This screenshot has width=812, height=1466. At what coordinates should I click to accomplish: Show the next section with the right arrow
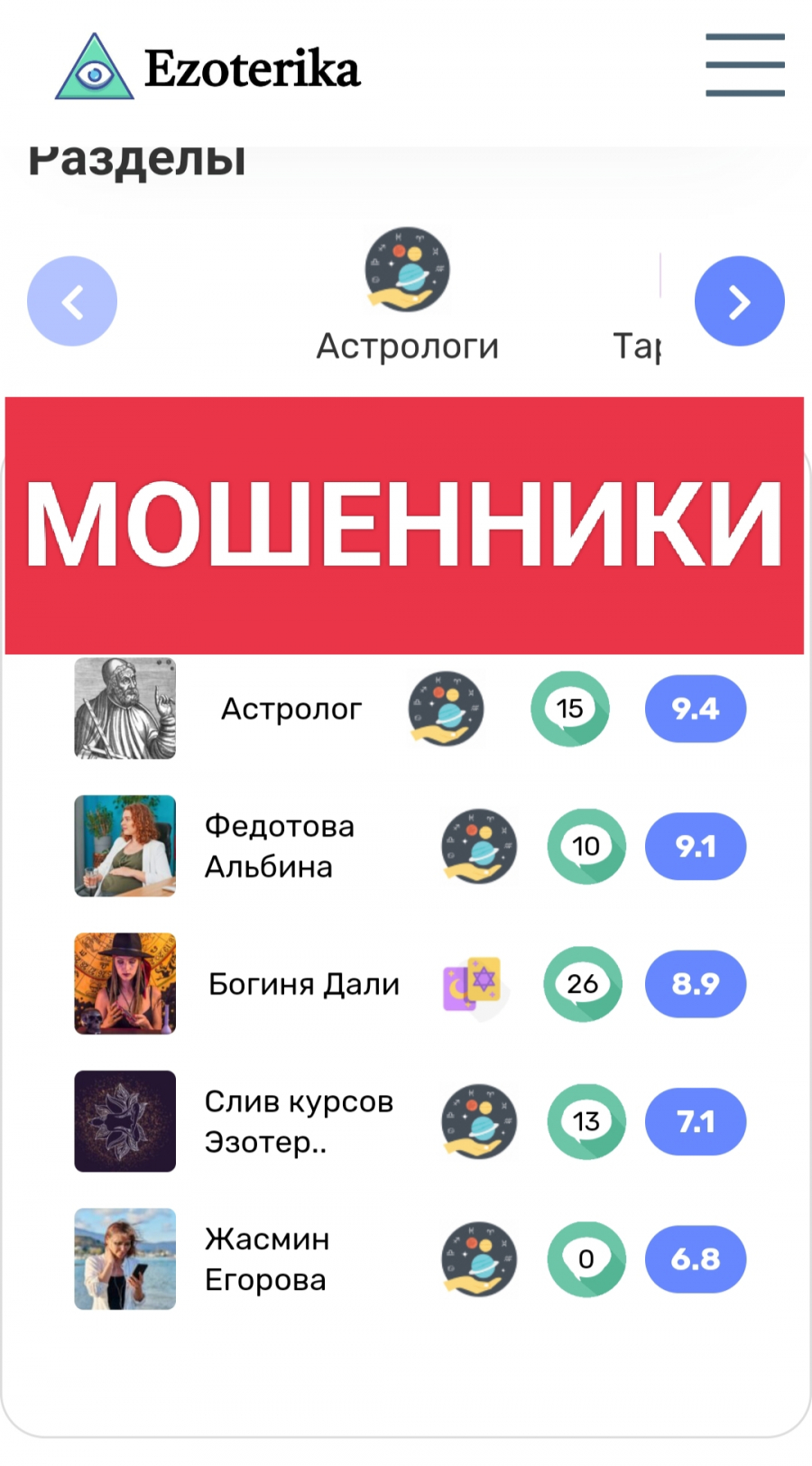click(740, 302)
